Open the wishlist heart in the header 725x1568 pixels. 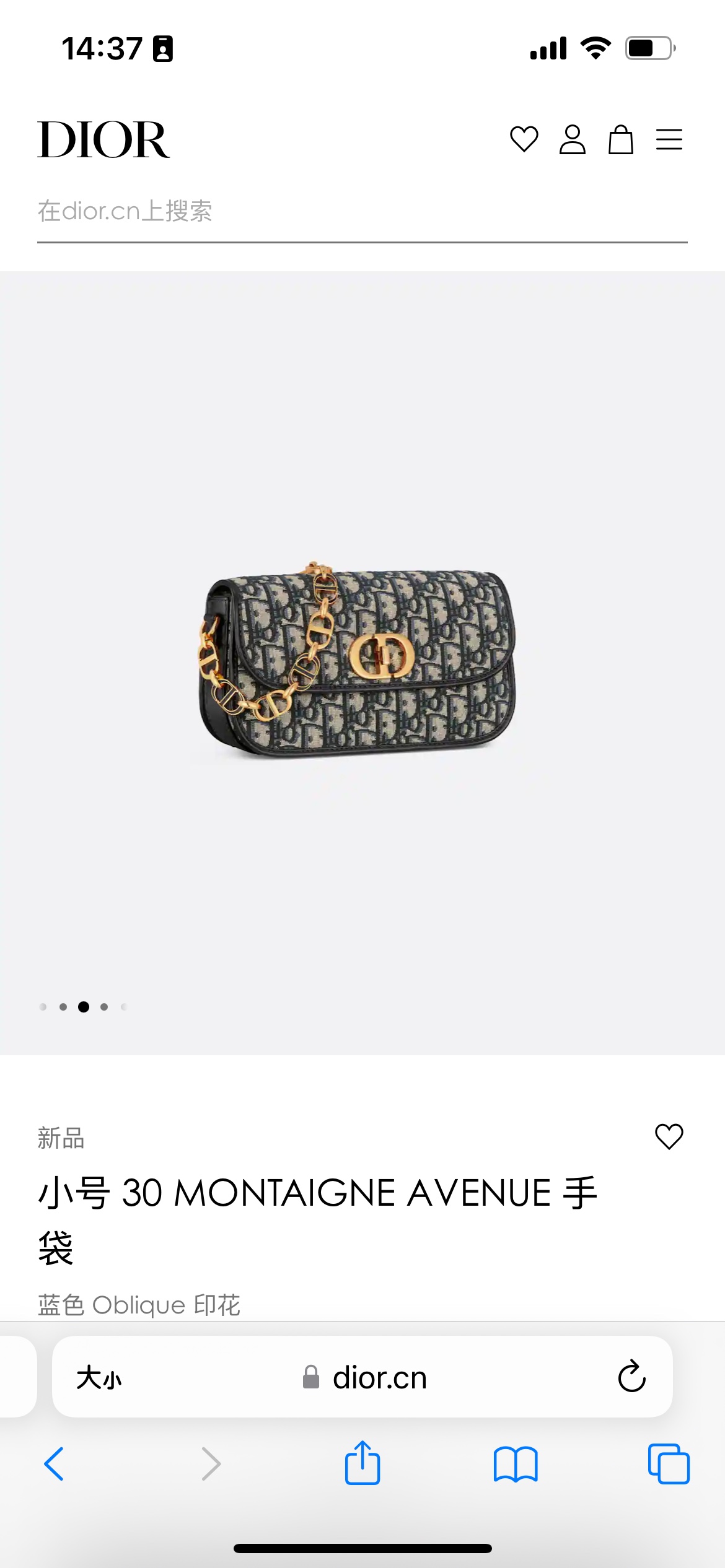tap(524, 139)
